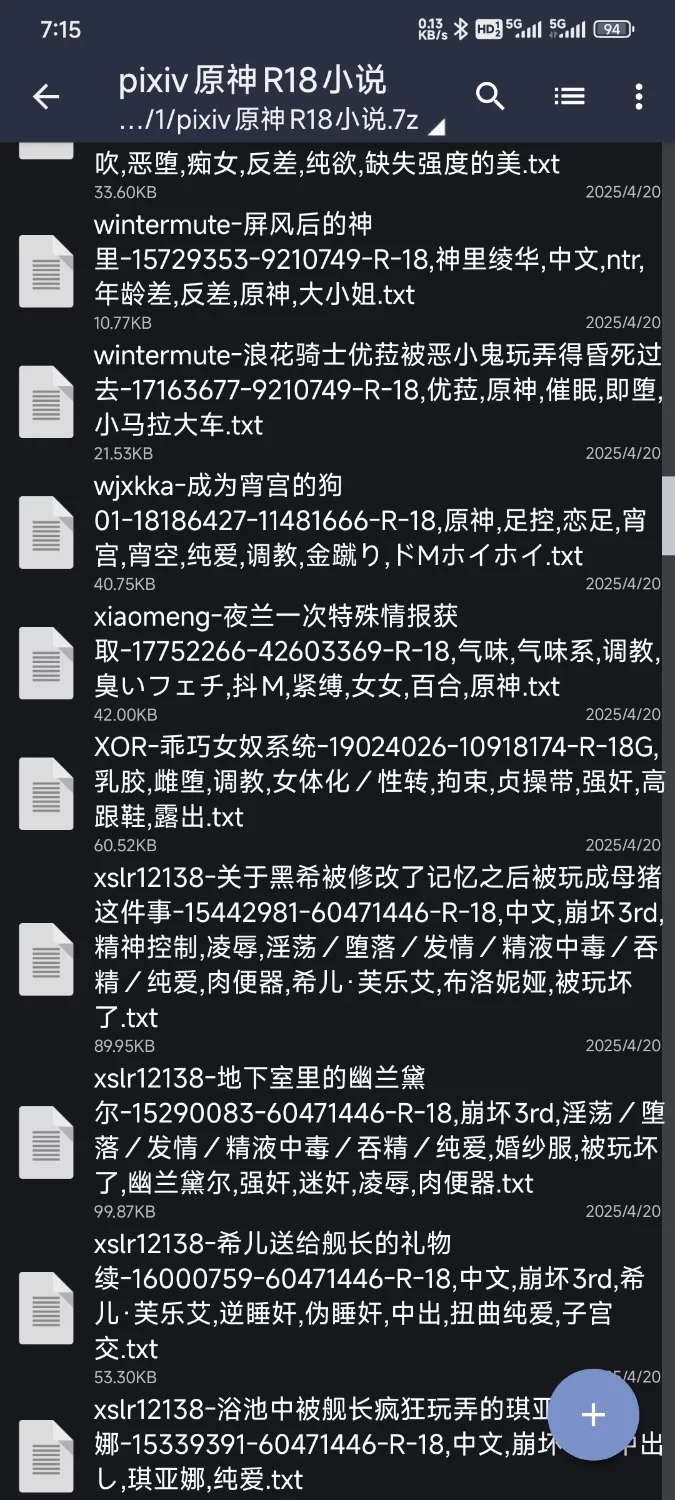Expand the archive path dropdown
This screenshot has width=675, height=1500.
point(437,125)
